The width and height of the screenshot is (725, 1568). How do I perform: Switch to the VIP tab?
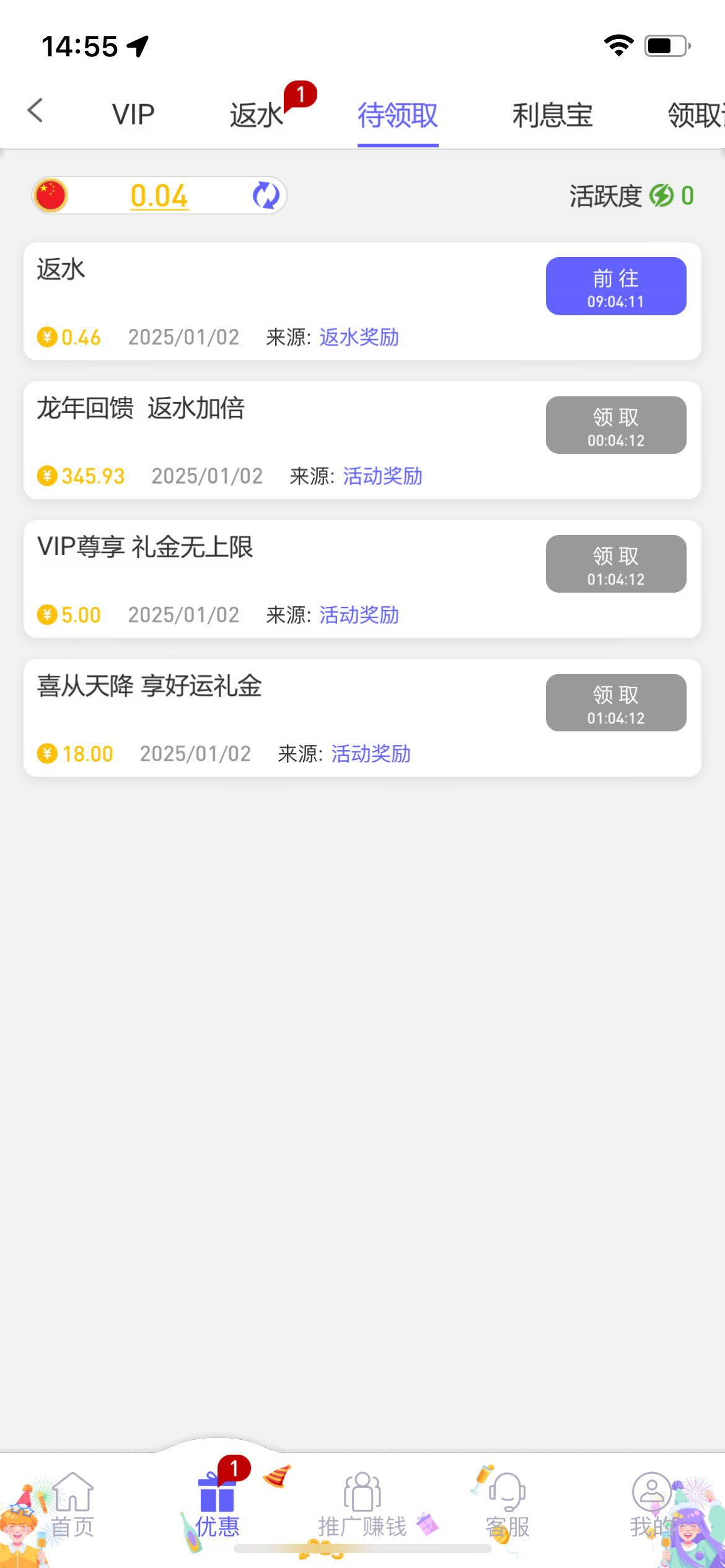133,115
